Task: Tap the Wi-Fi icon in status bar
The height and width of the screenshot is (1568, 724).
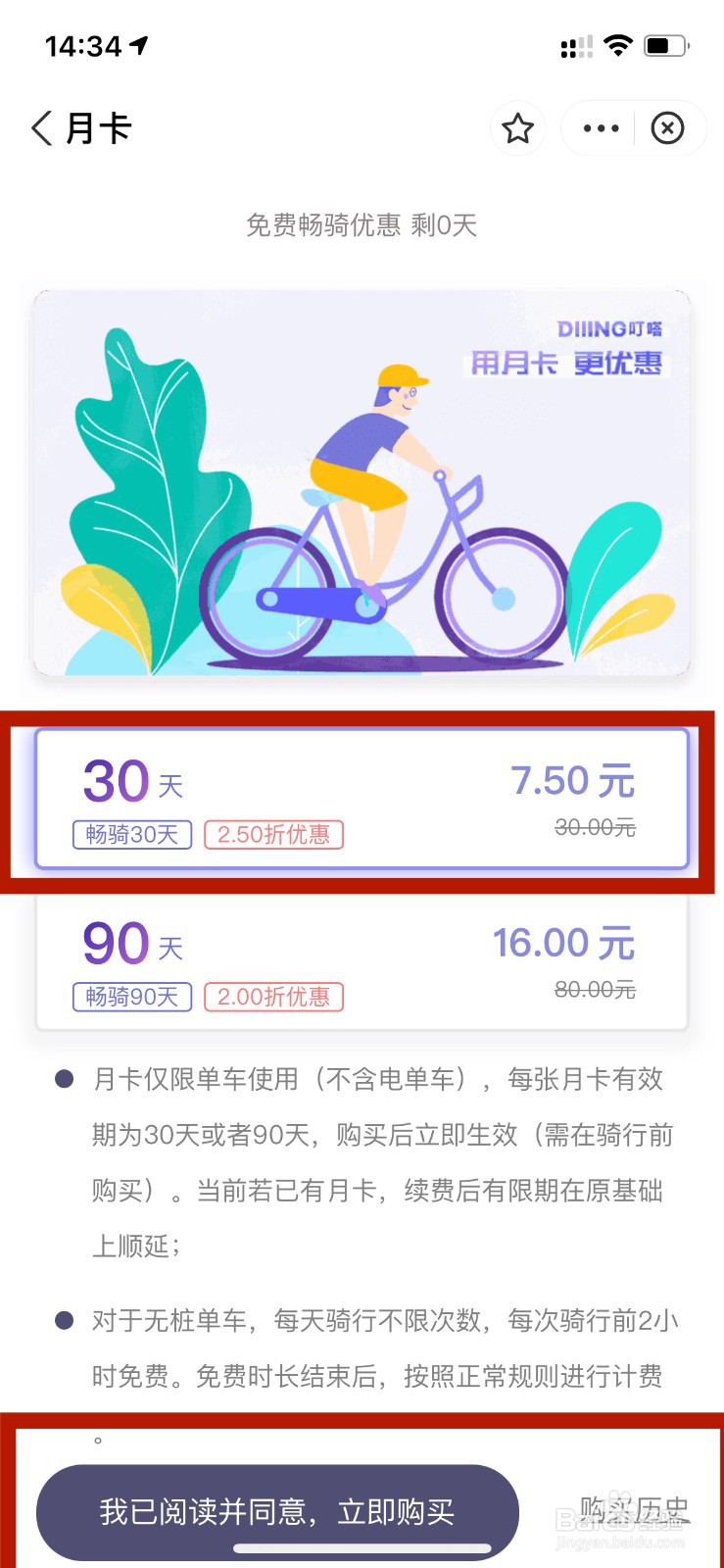Action: click(x=619, y=44)
